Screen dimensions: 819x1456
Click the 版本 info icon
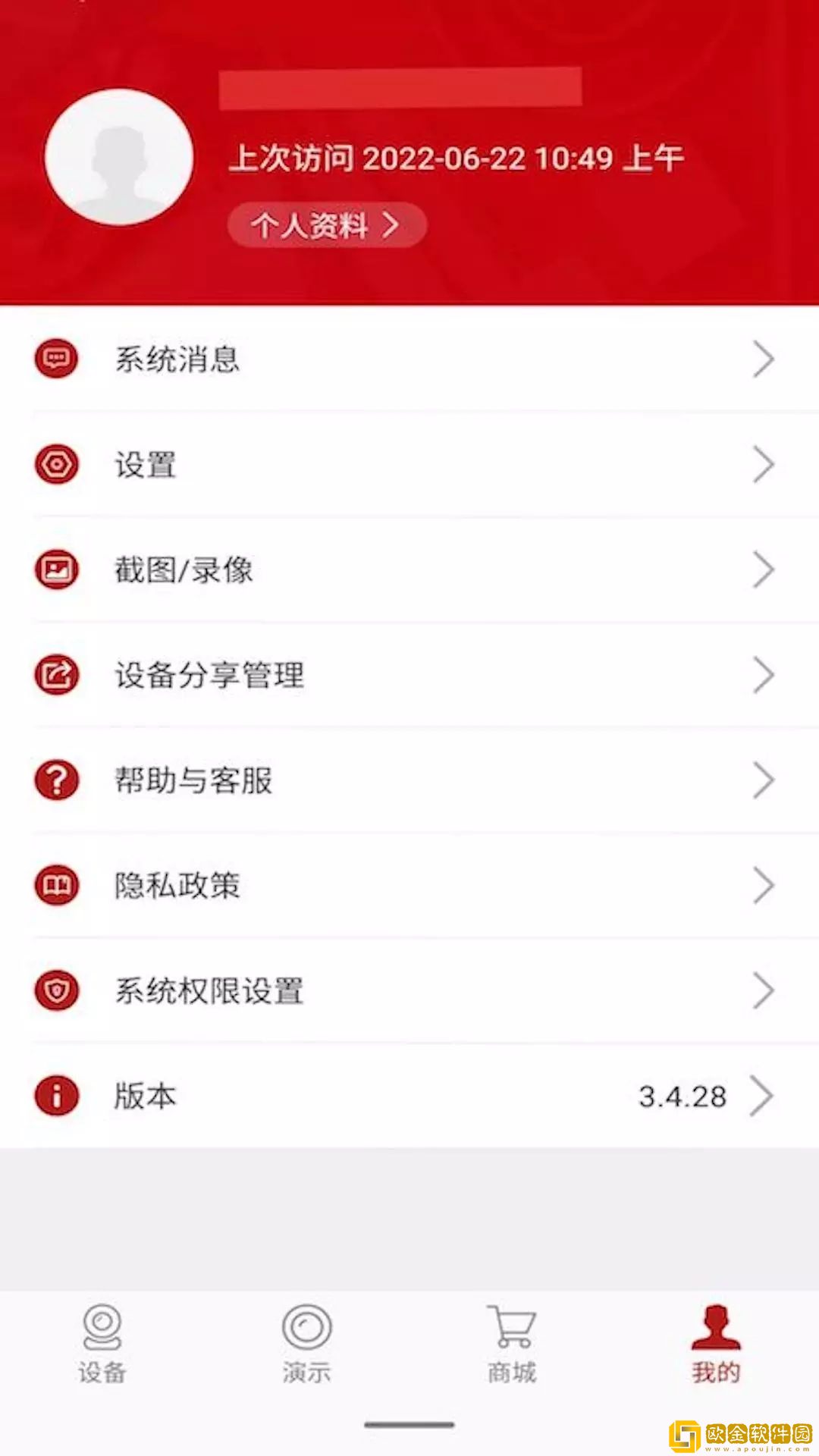(x=56, y=1096)
